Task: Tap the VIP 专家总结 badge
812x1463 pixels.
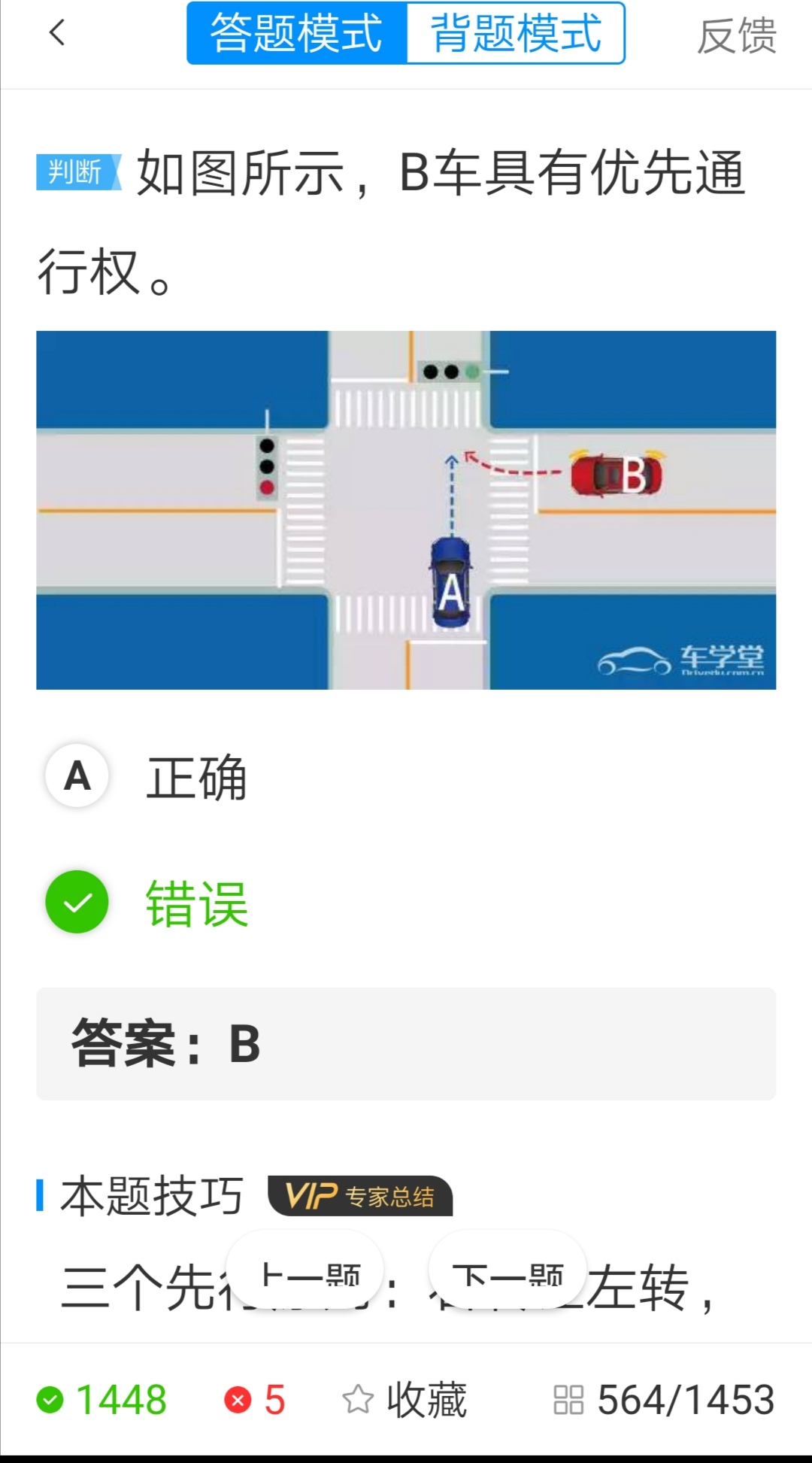Action: pyautogui.click(x=359, y=1196)
